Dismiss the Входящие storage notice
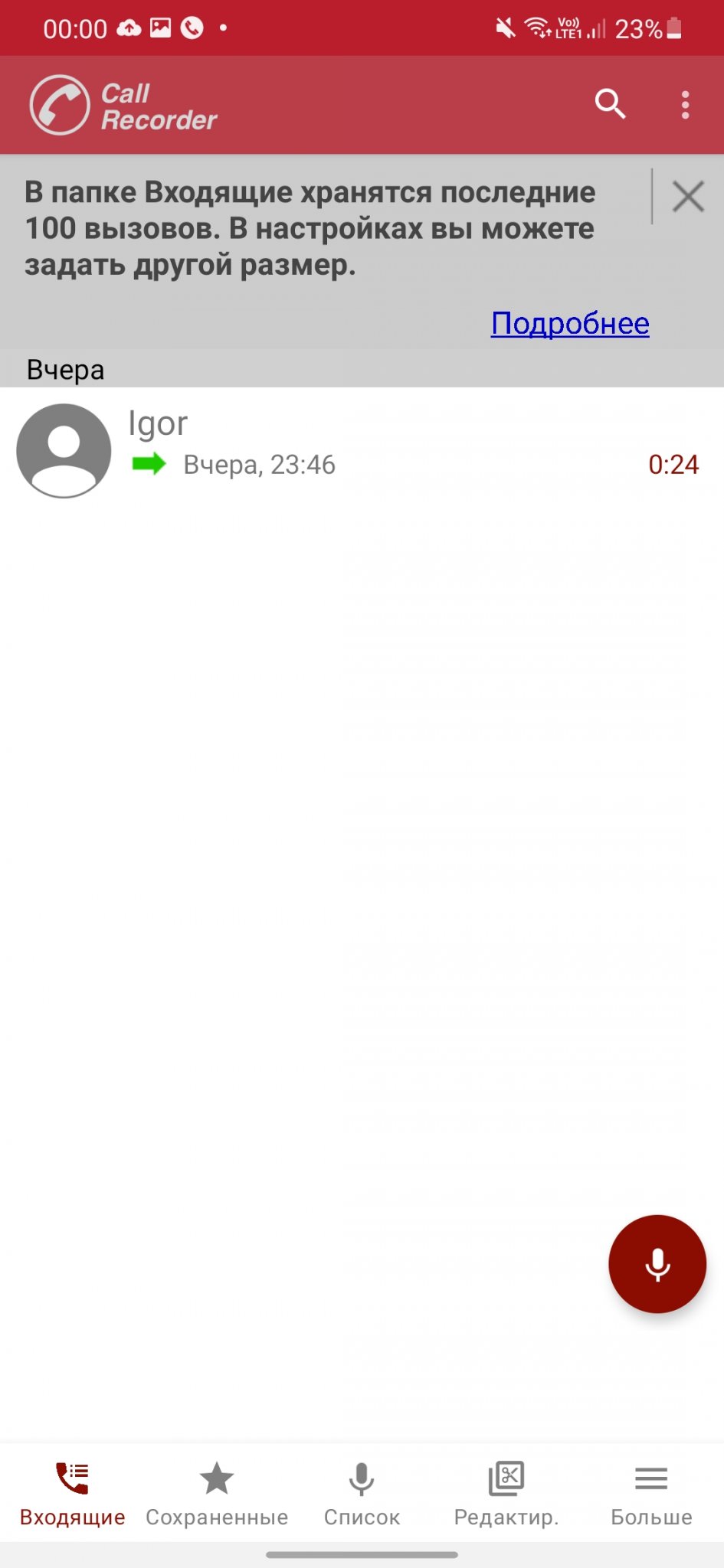 (x=687, y=196)
